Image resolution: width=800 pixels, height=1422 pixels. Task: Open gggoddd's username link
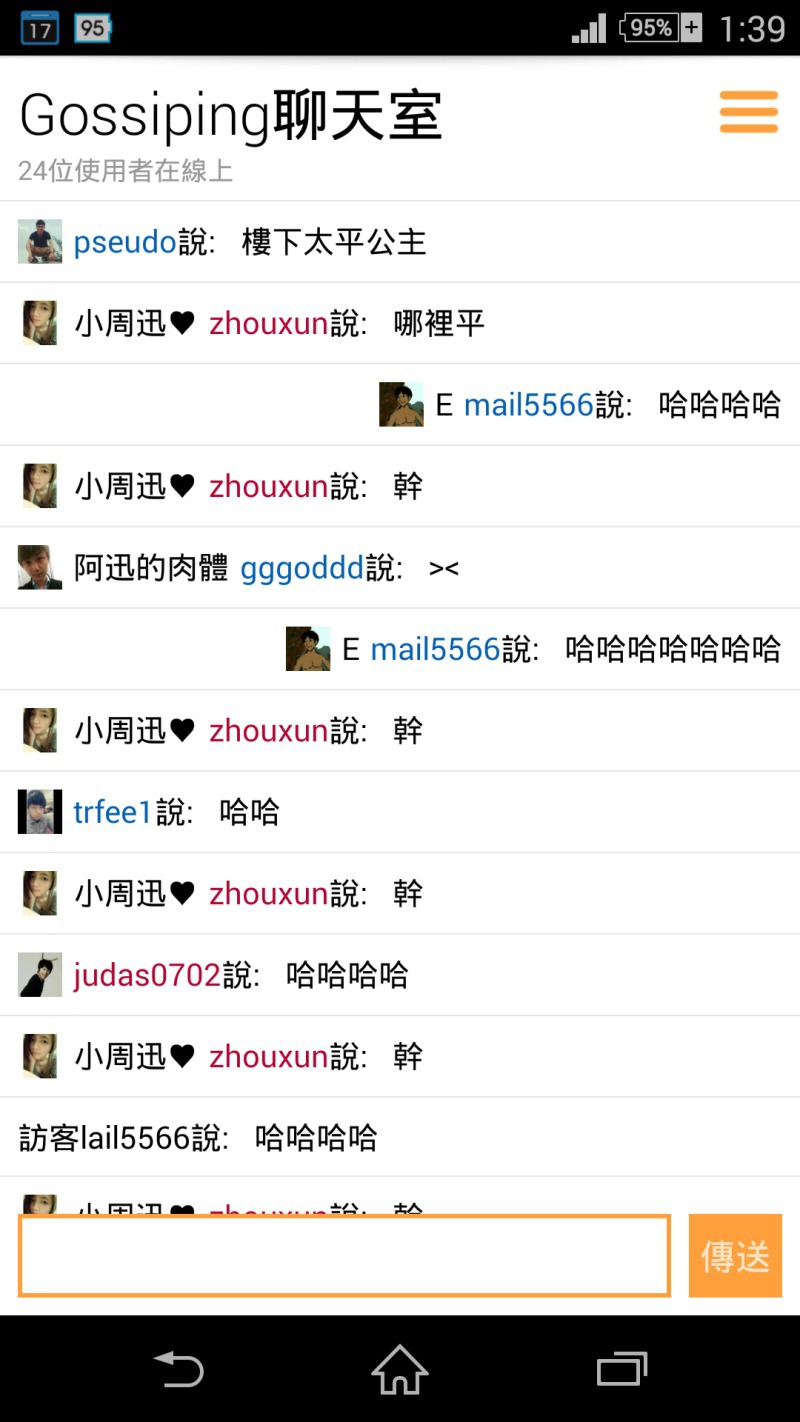302,568
